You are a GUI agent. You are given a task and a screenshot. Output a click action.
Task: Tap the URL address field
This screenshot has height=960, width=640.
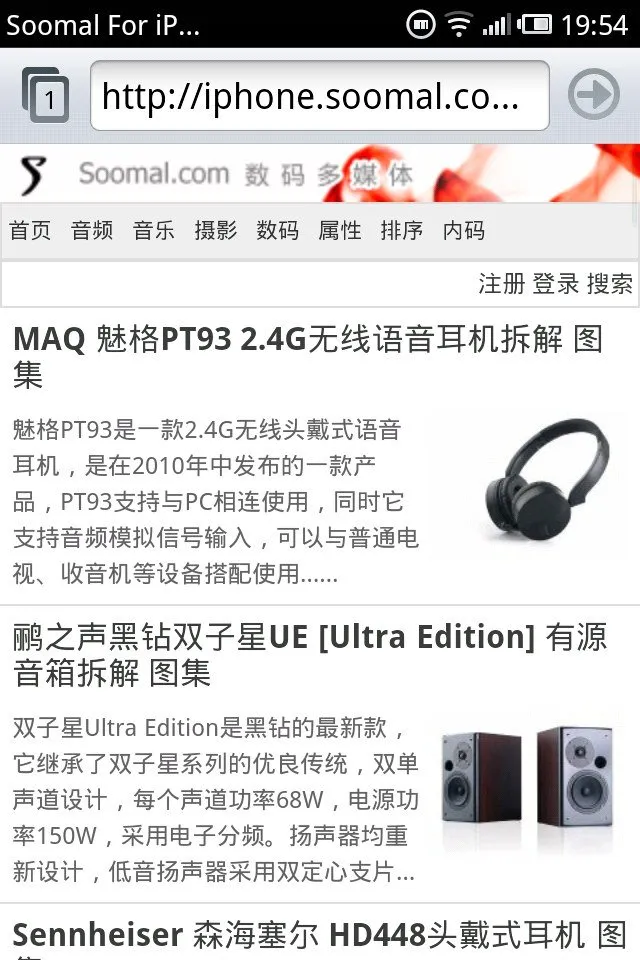(319, 96)
